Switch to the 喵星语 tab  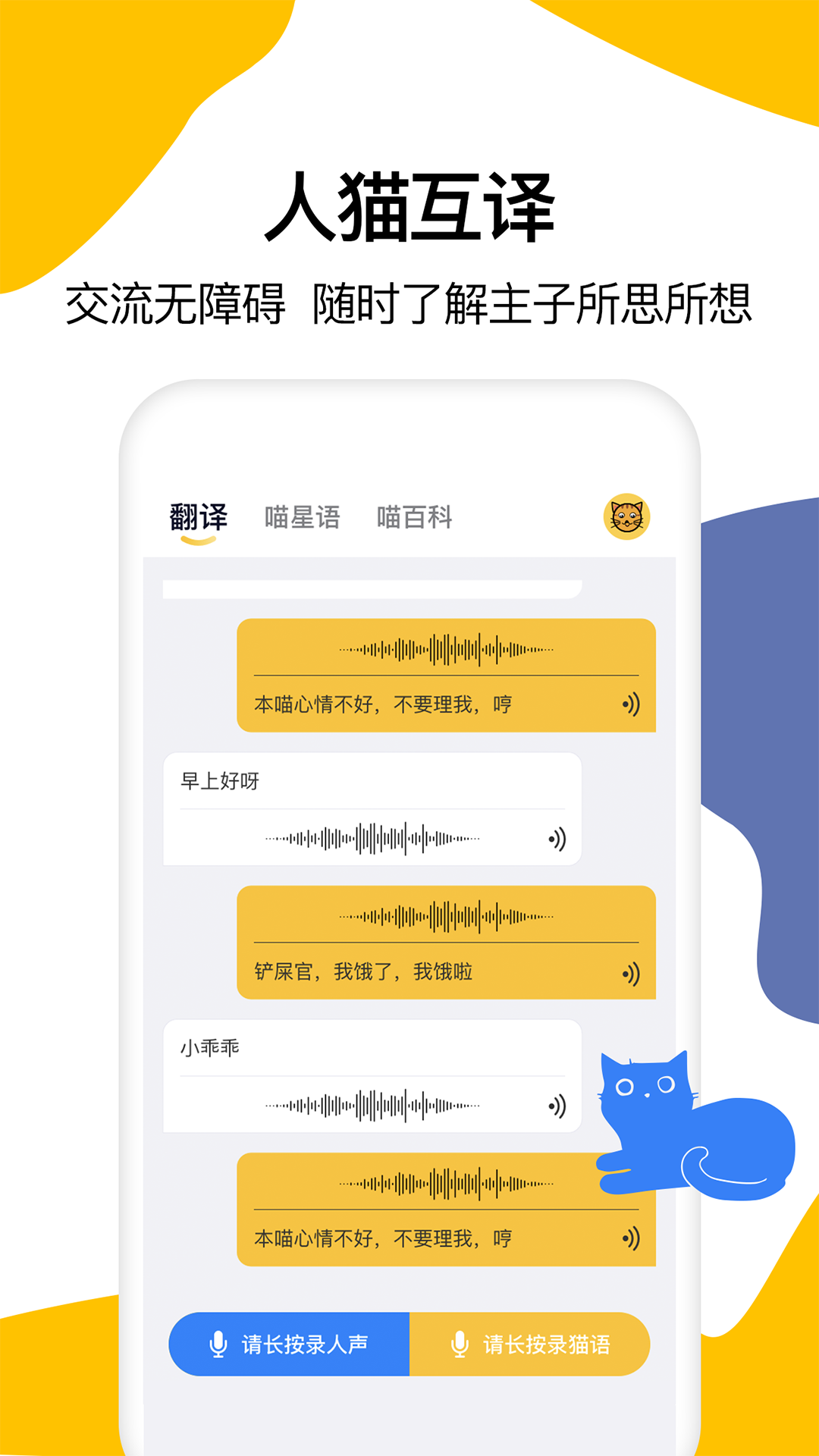(x=303, y=518)
